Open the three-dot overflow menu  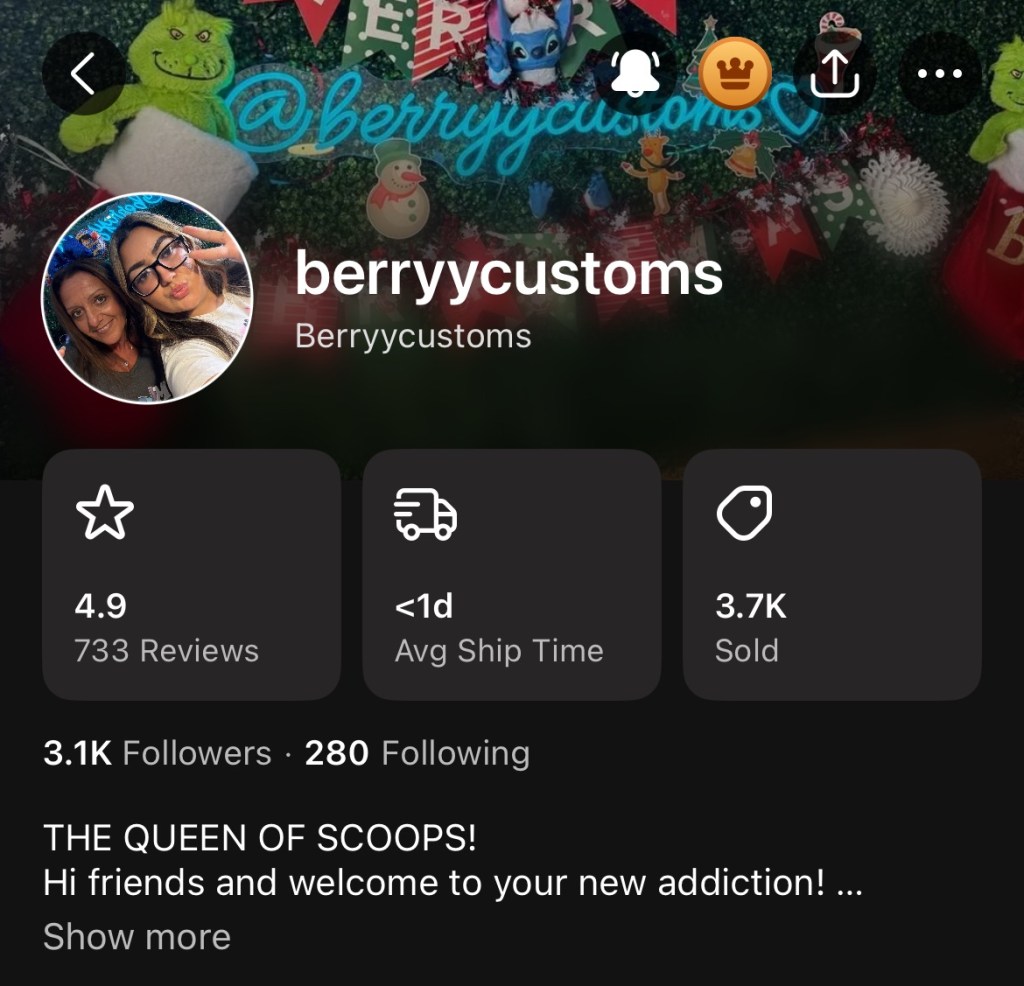pyautogui.click(x=939, y=74)
